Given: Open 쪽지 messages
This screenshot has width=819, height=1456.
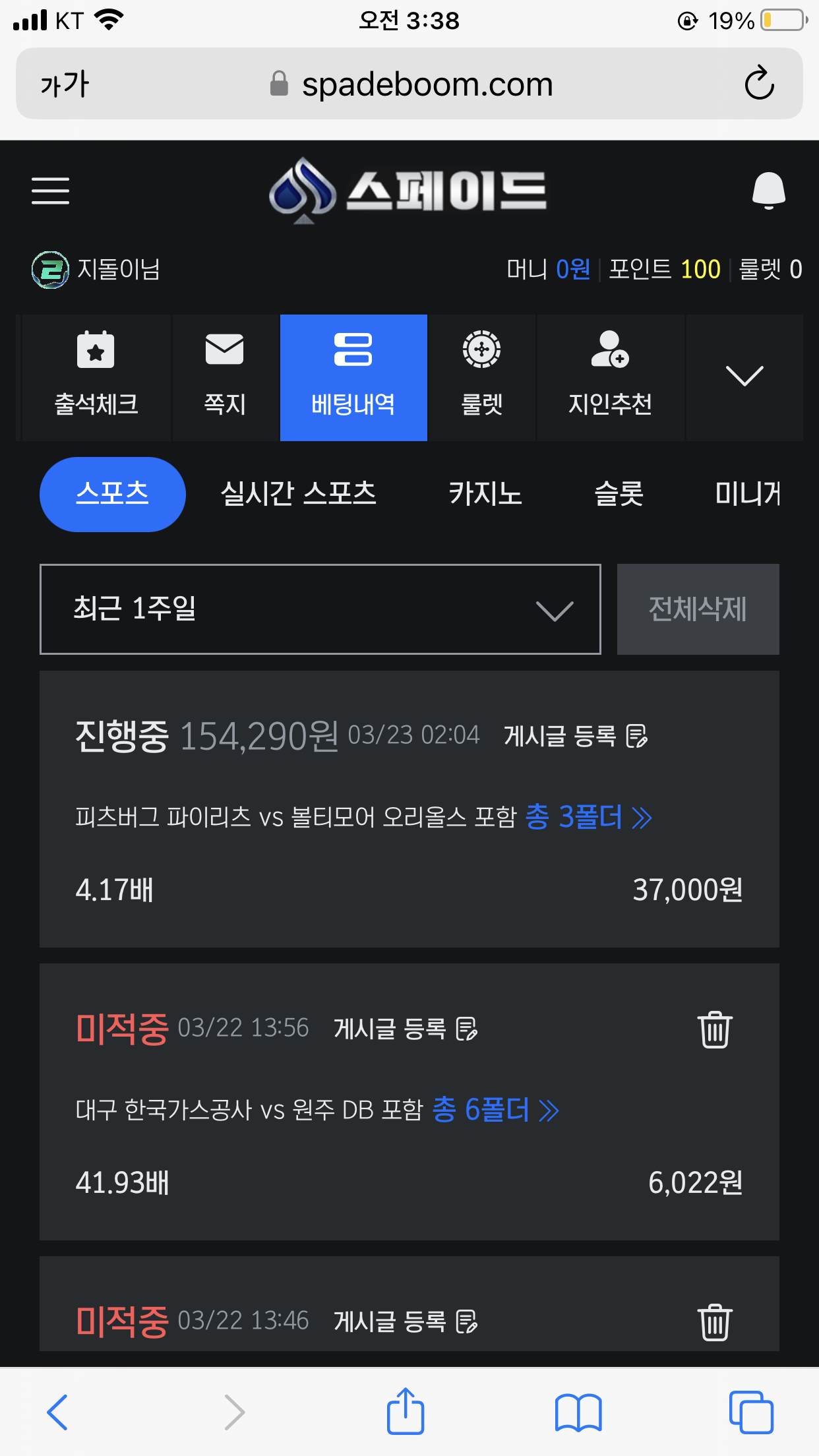Looking at the screenshot, I should (x=225, y=377).
